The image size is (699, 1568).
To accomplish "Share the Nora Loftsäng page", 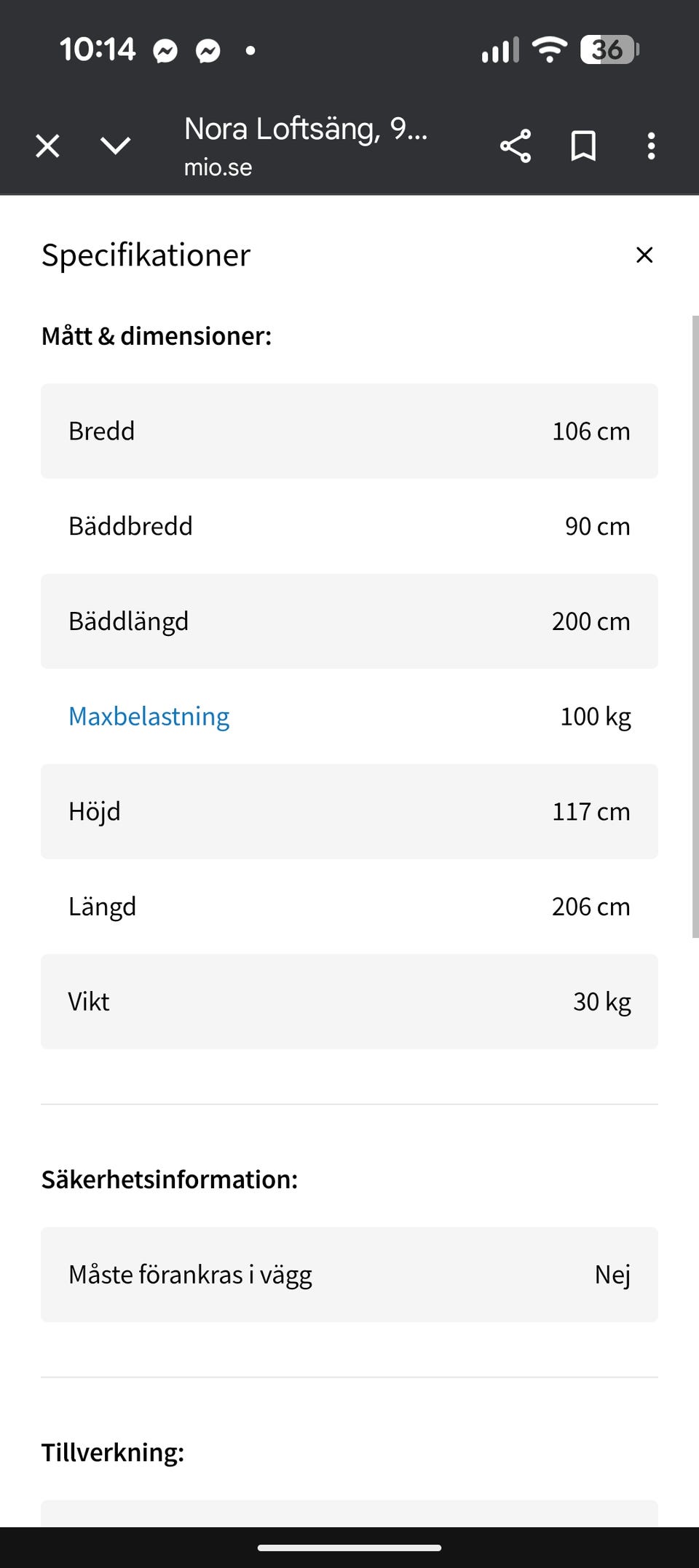I will tap(516, 146).
